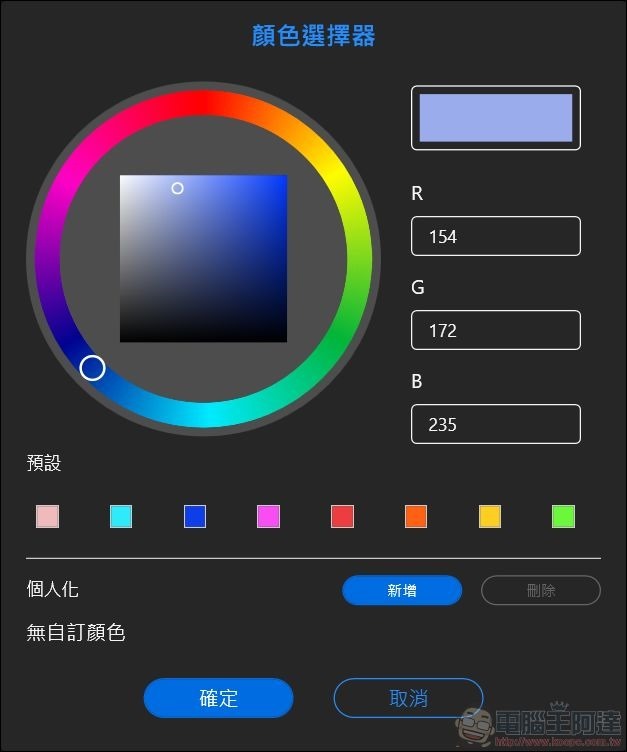Tap the G value input field
627x752 pixels.
(495, 330)
